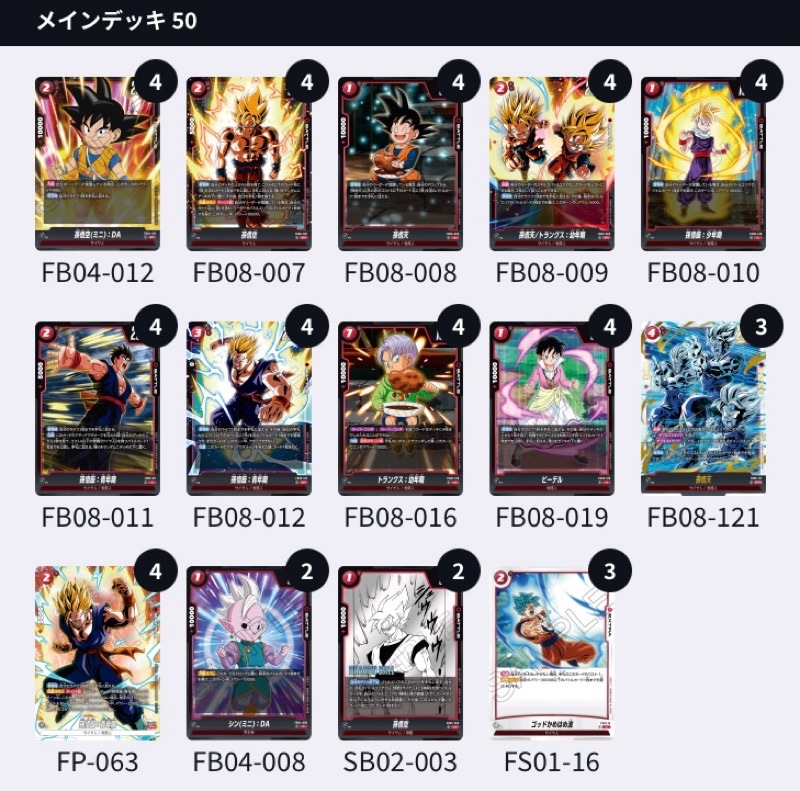
Task: Open the FB08-019 card
Action: click(552, 408)
